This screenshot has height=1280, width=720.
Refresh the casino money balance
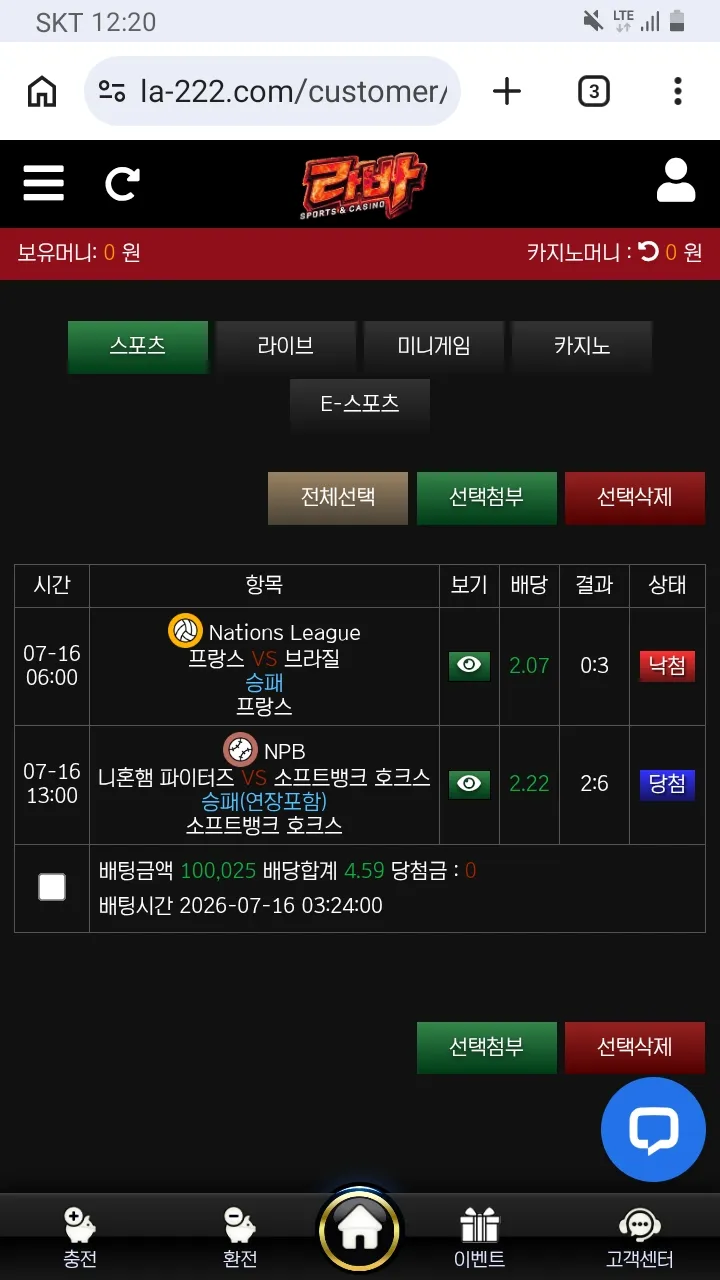649,252
